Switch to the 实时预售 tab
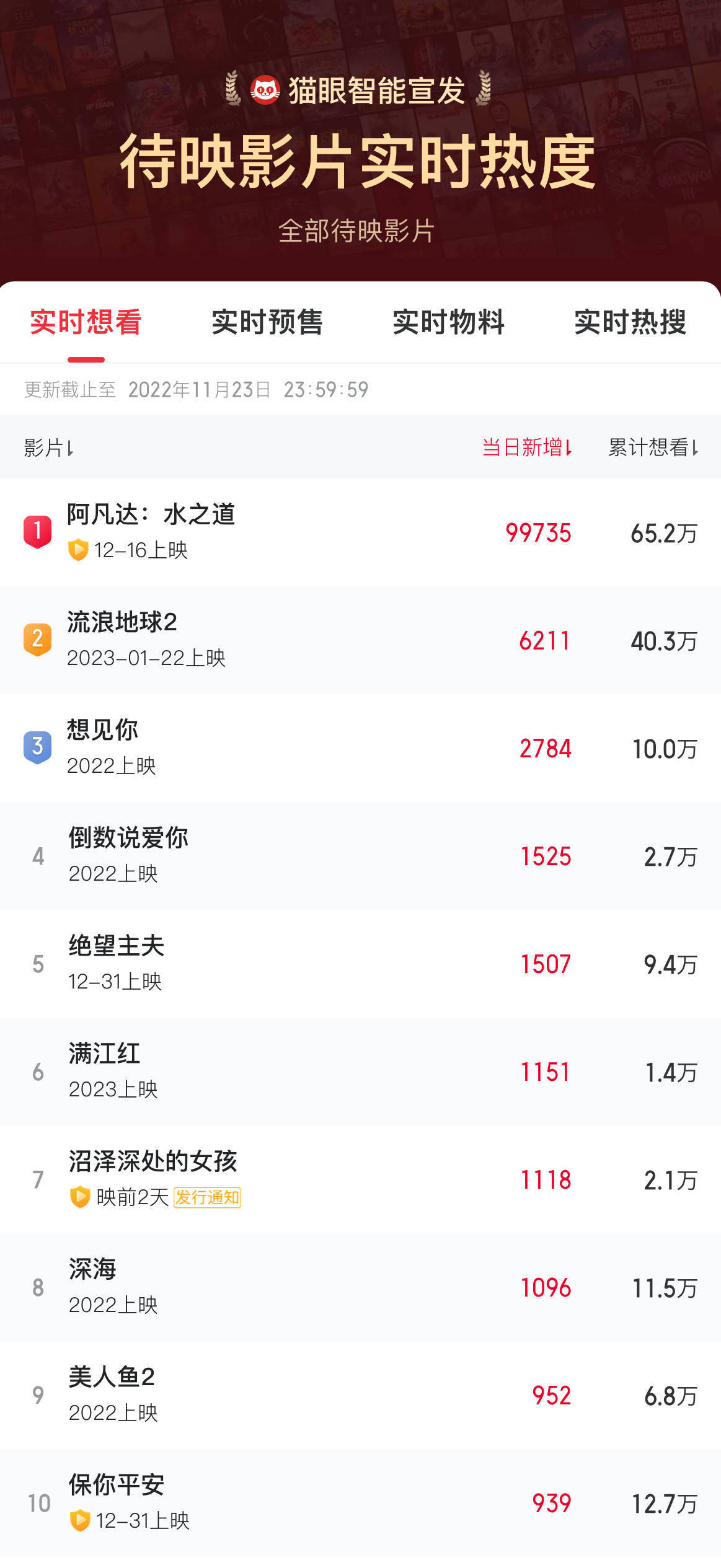The image size is (721, 1568). (267, 322)
